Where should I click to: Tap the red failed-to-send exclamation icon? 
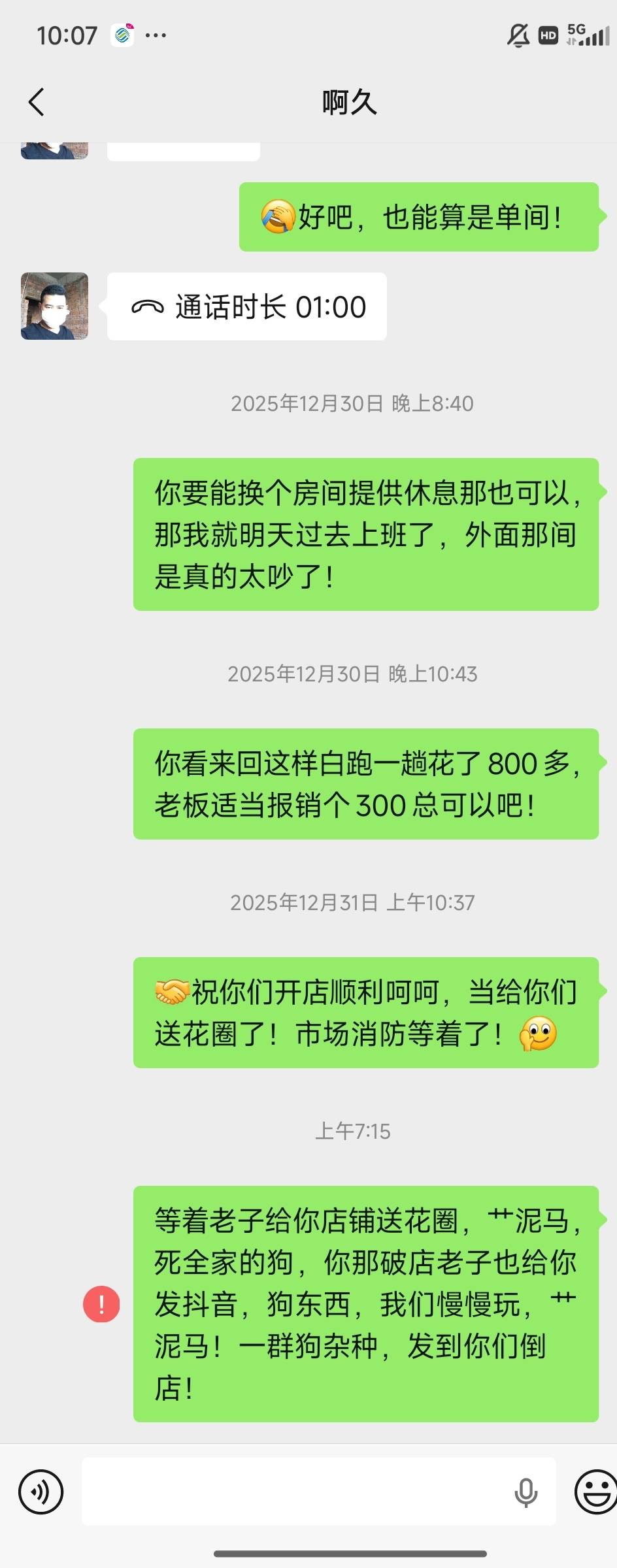(x=101, y=1304)
